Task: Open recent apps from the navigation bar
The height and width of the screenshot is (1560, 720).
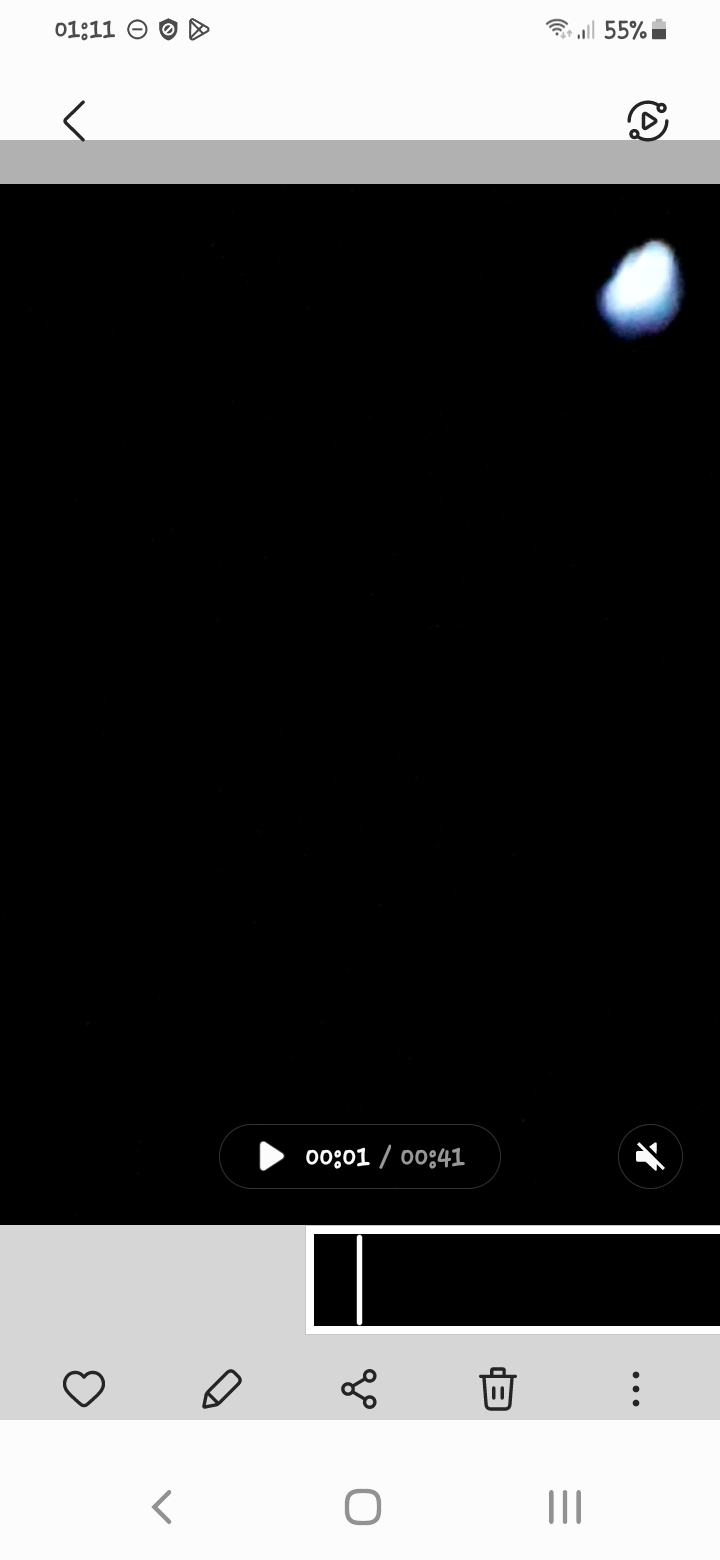Action: coord(565,1506)
